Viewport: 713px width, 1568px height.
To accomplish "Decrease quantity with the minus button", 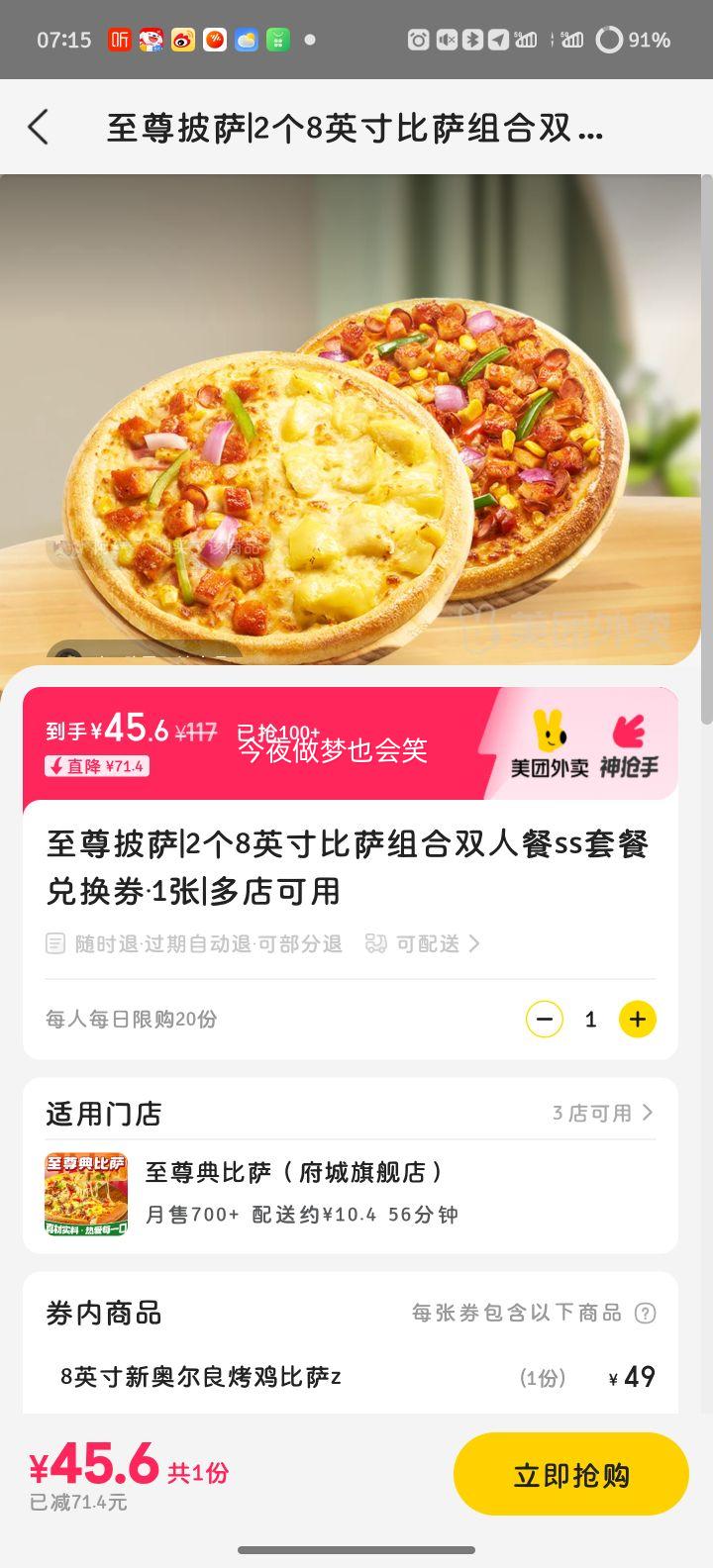I will click(543, 1019).
